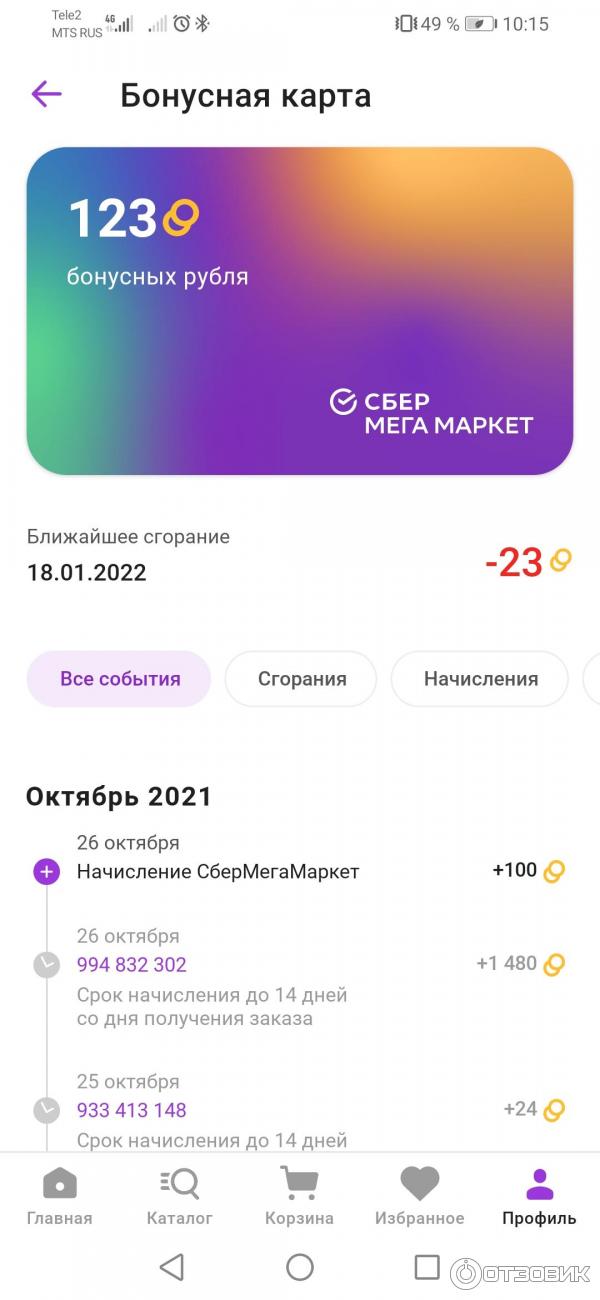Switch to the Профиль tab
The width and height of the screenshot is (600, 1300).
[539, 1197]
